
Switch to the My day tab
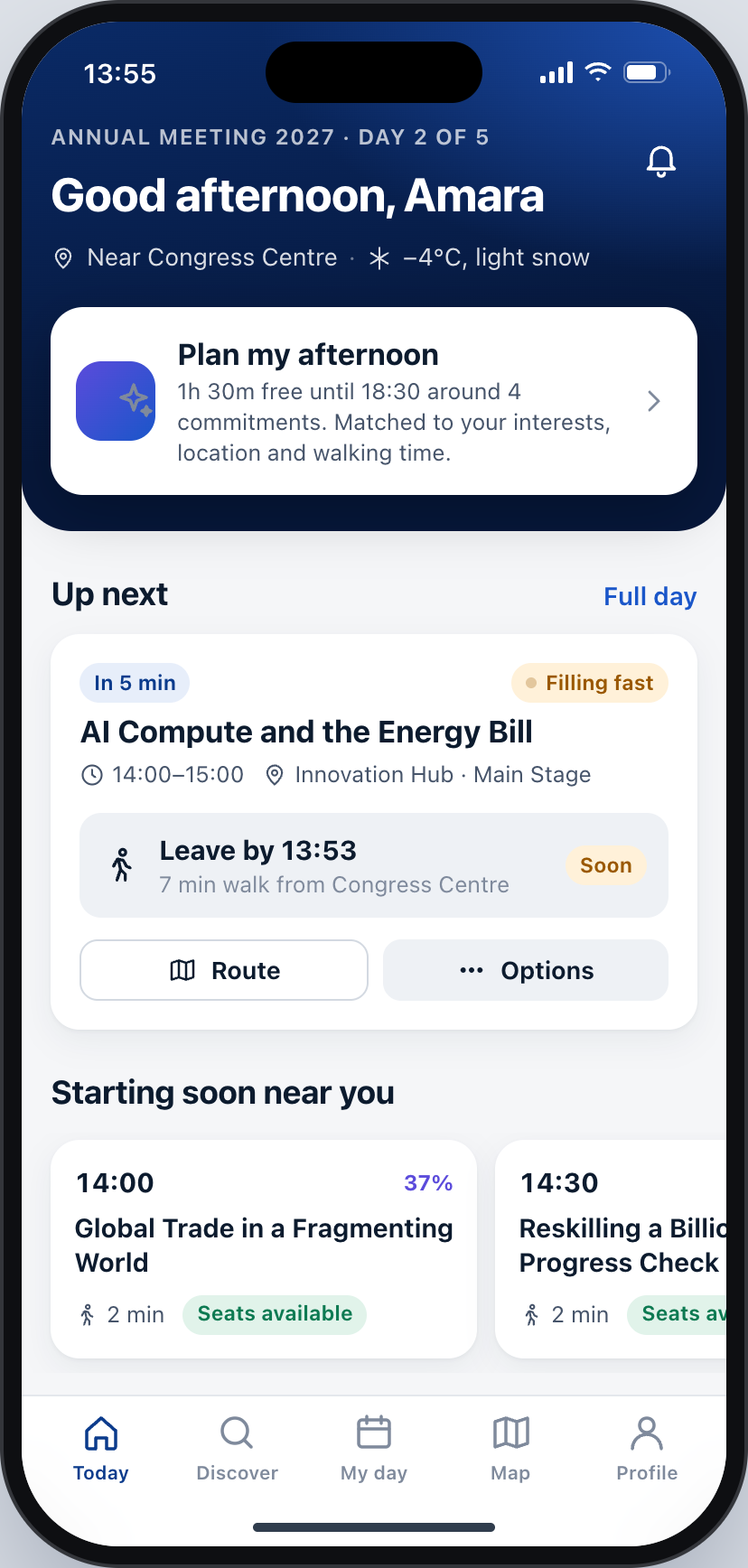pos(374,1449)
